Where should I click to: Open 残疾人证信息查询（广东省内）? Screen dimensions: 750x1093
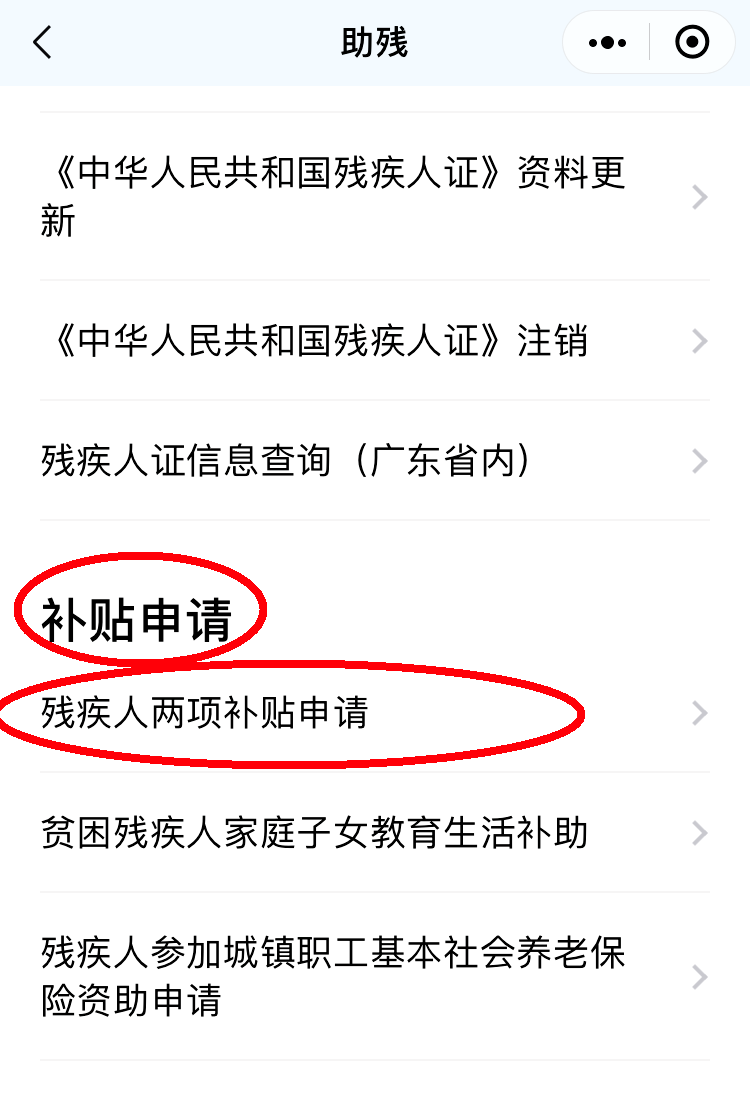coord(374,461)
